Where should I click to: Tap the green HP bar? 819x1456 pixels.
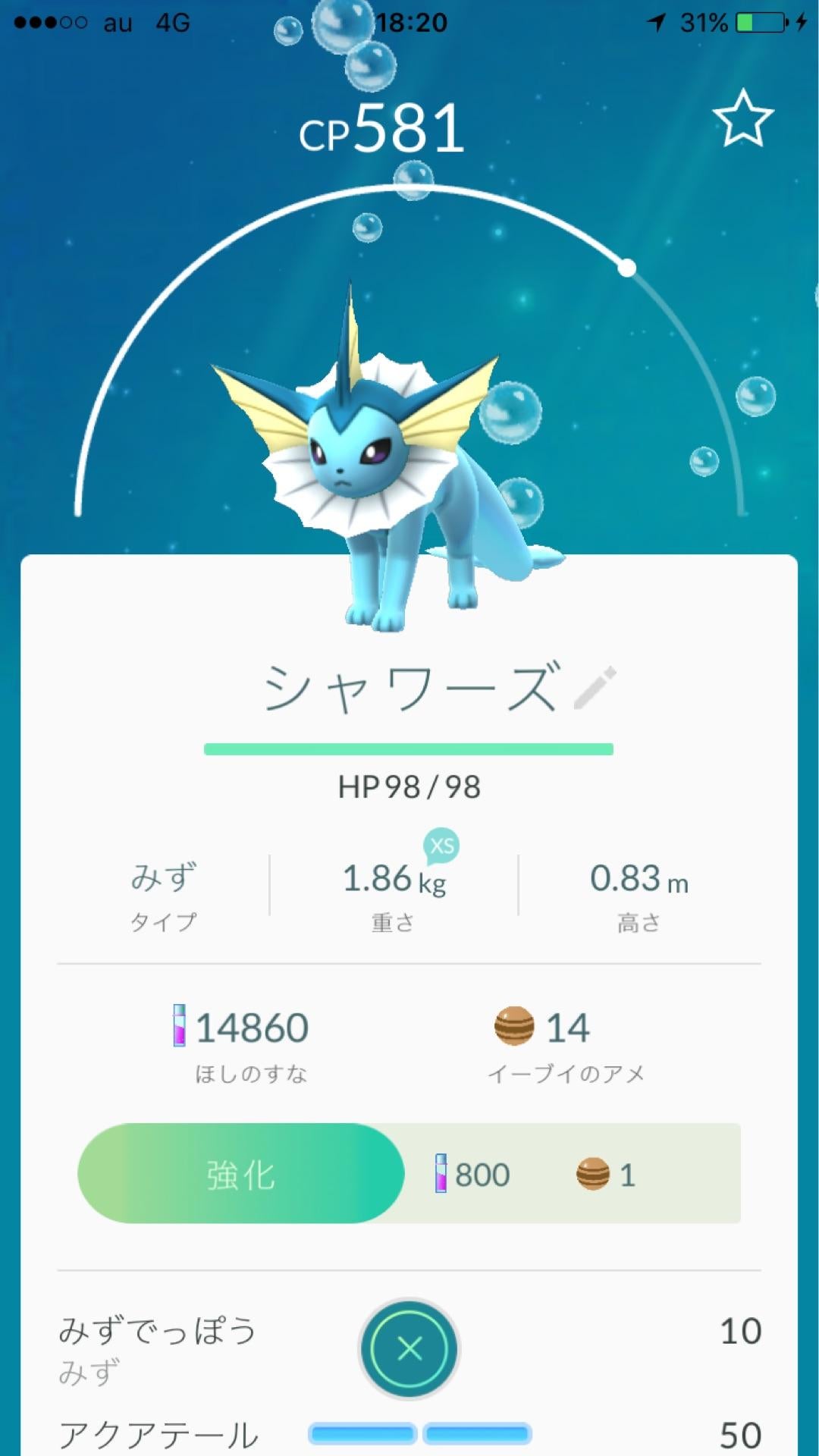(x=409, y=749)
